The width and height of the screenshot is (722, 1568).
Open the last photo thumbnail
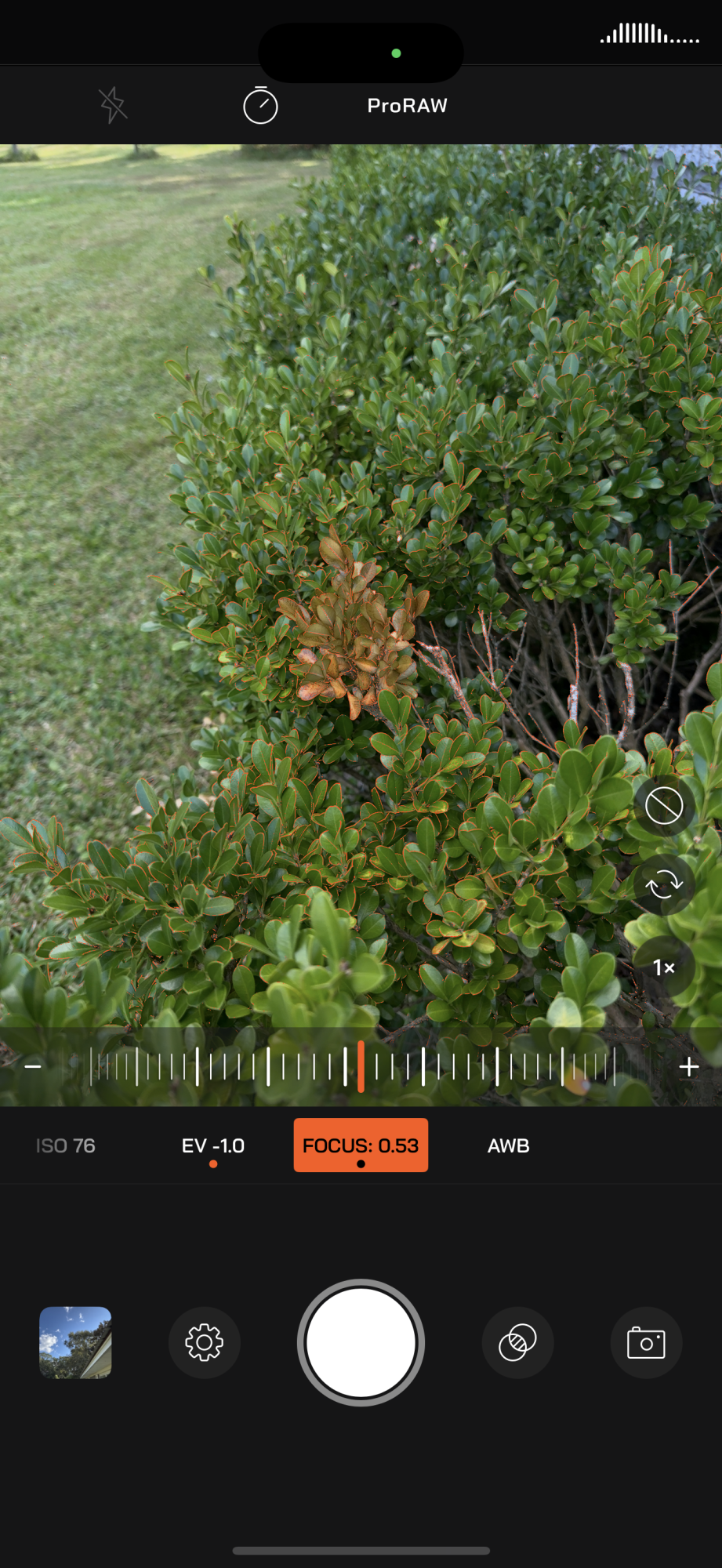pos(75,1342)
